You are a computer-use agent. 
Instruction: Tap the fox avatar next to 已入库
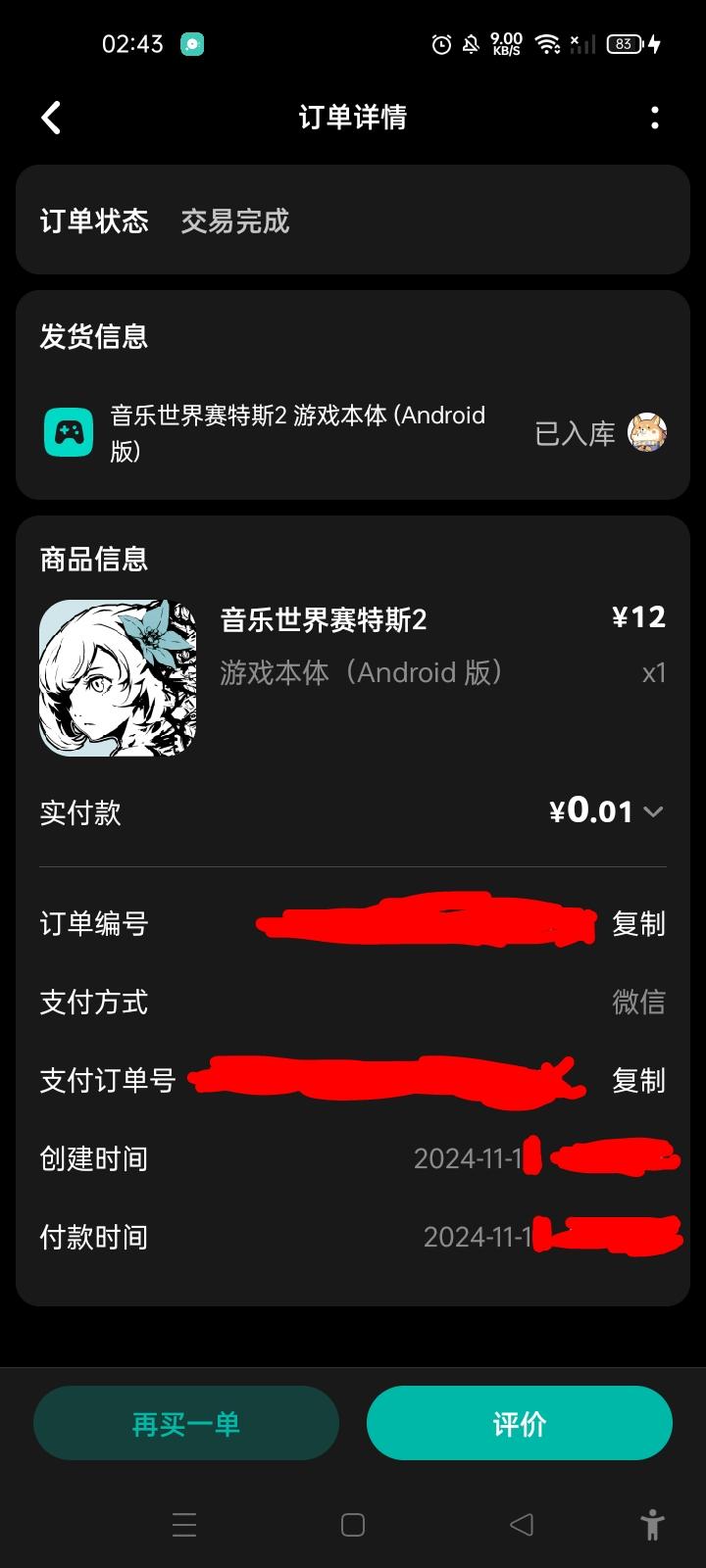pyautogui.click(x=646, y=429)
